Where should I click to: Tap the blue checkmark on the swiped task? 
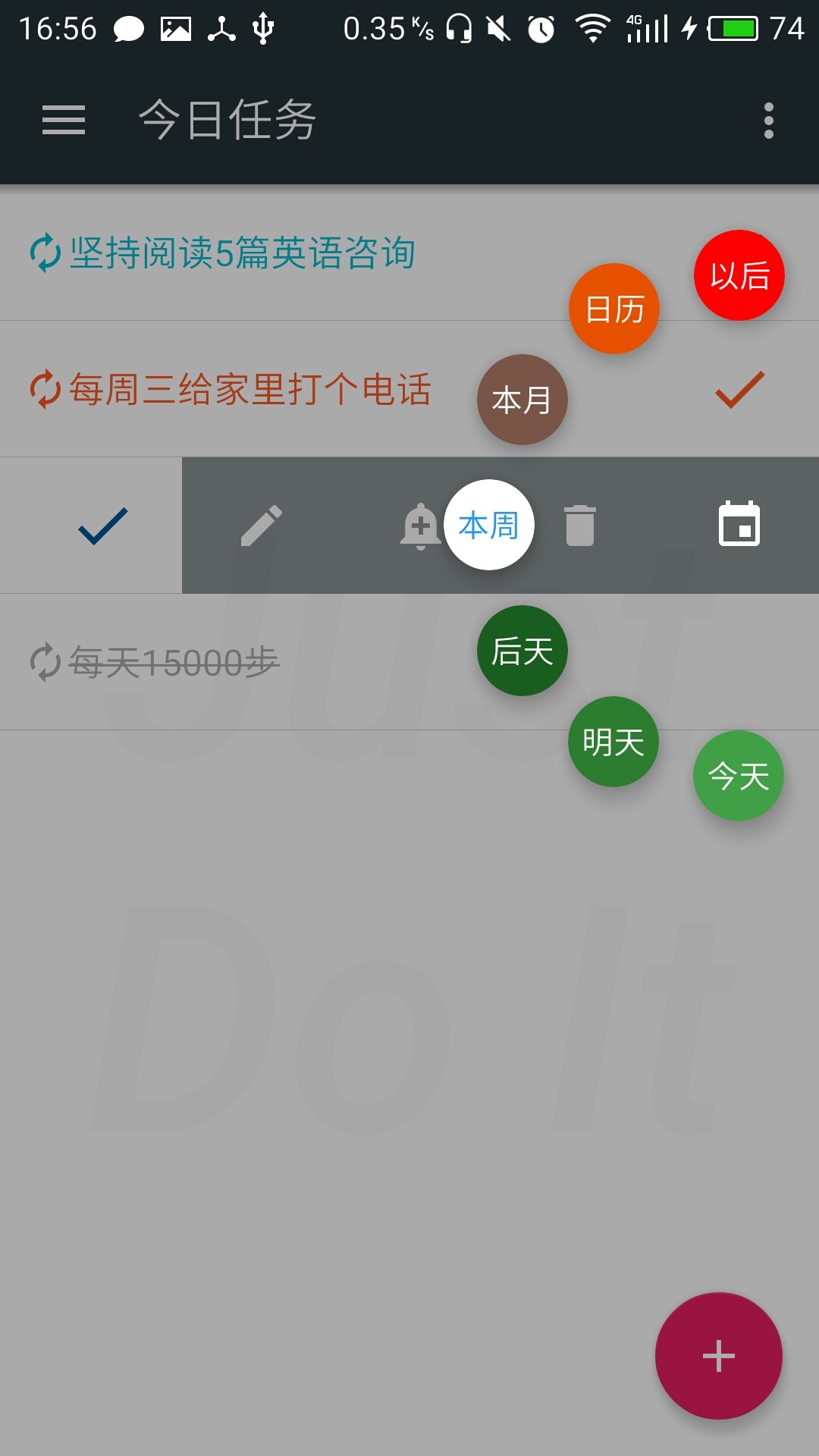coord(102,526)
